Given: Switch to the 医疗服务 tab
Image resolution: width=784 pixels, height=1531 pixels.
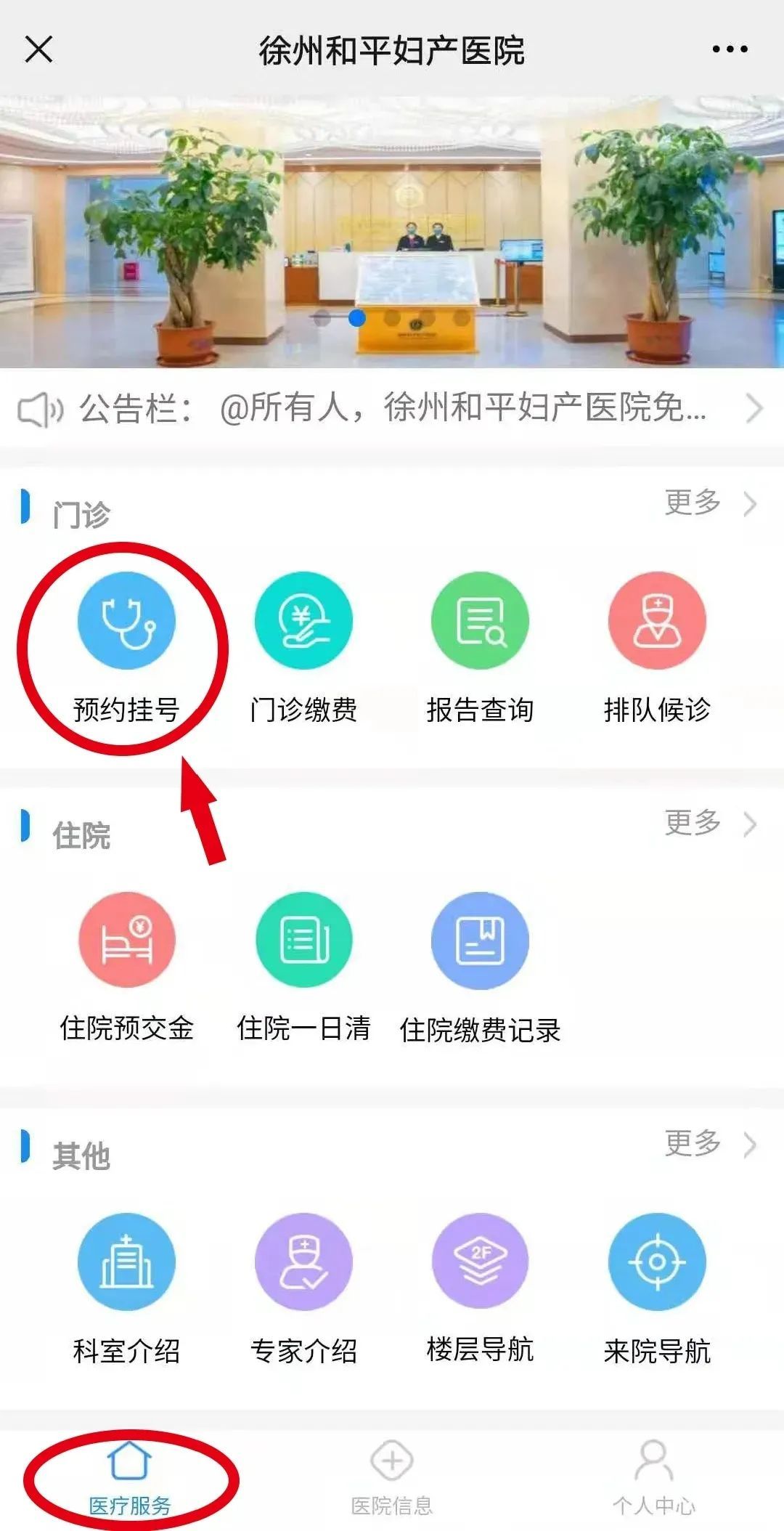Looking at the screenshot, I should pos(130,1479).
